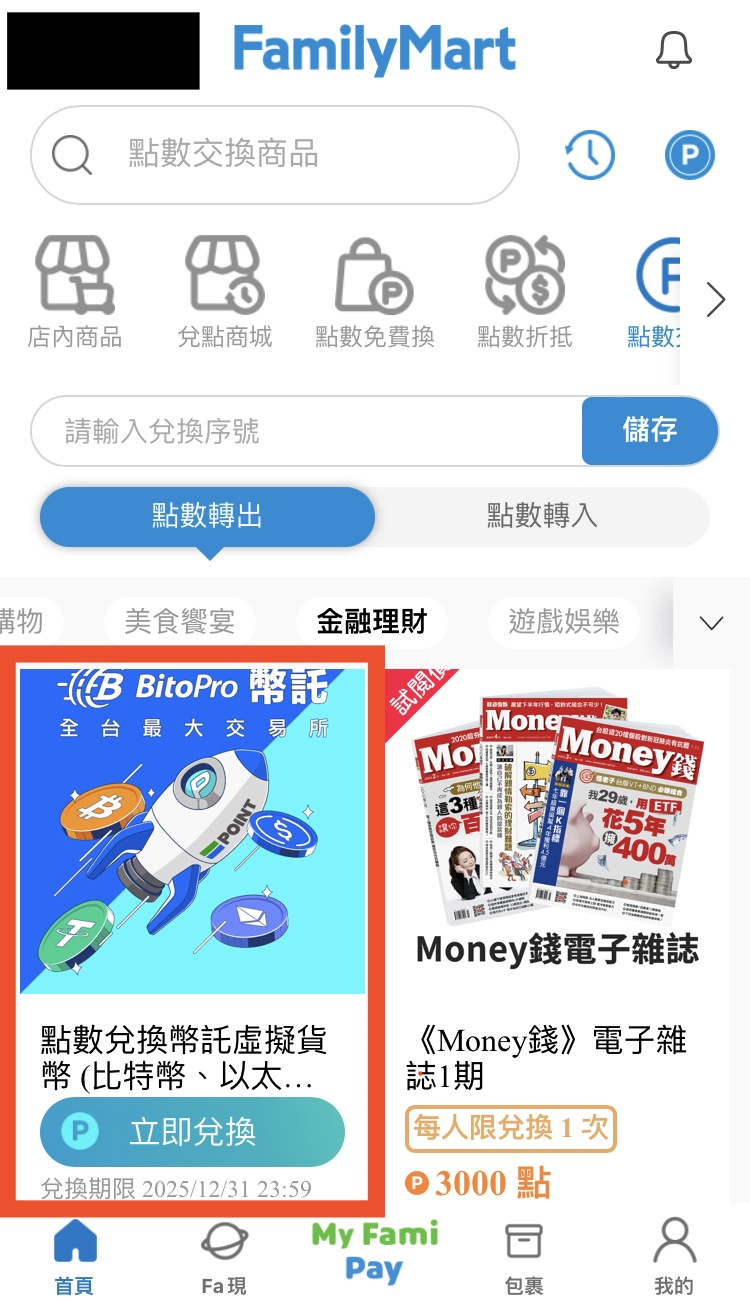Select the 店內商品 category

pyautogui.click(x=75, y=292)
